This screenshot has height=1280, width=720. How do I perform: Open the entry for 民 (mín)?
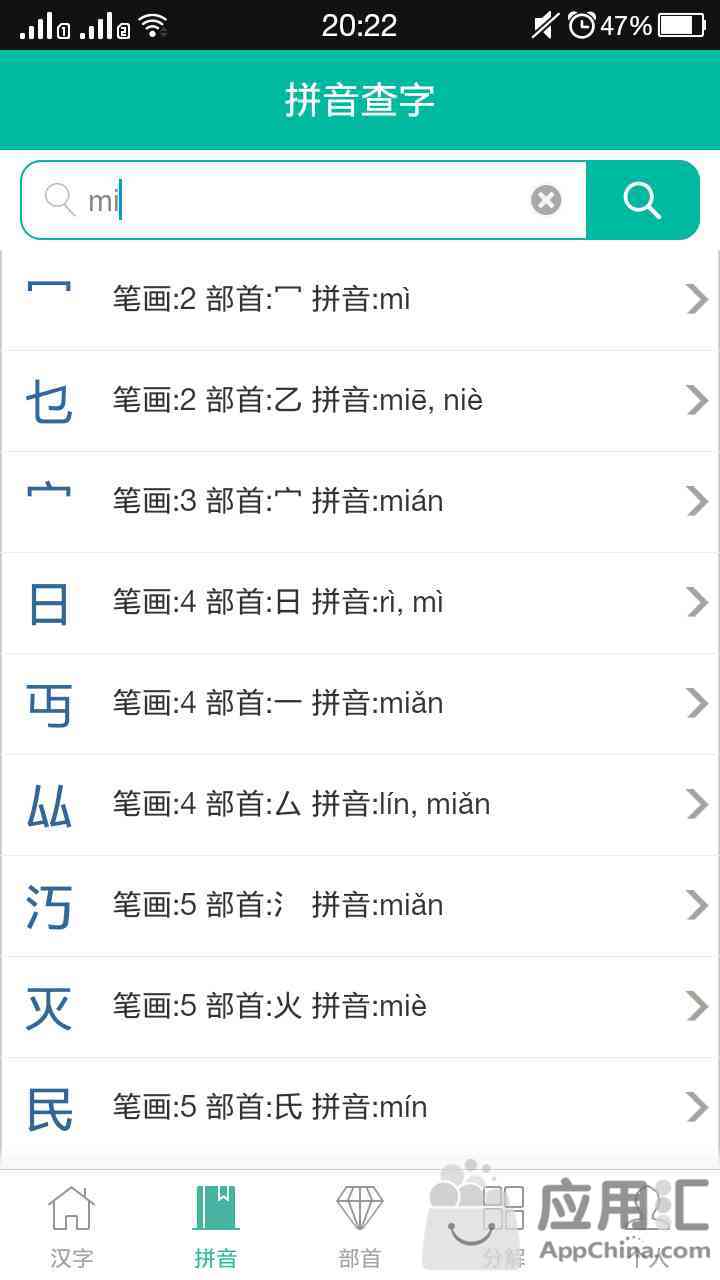tap(360, 1107)
